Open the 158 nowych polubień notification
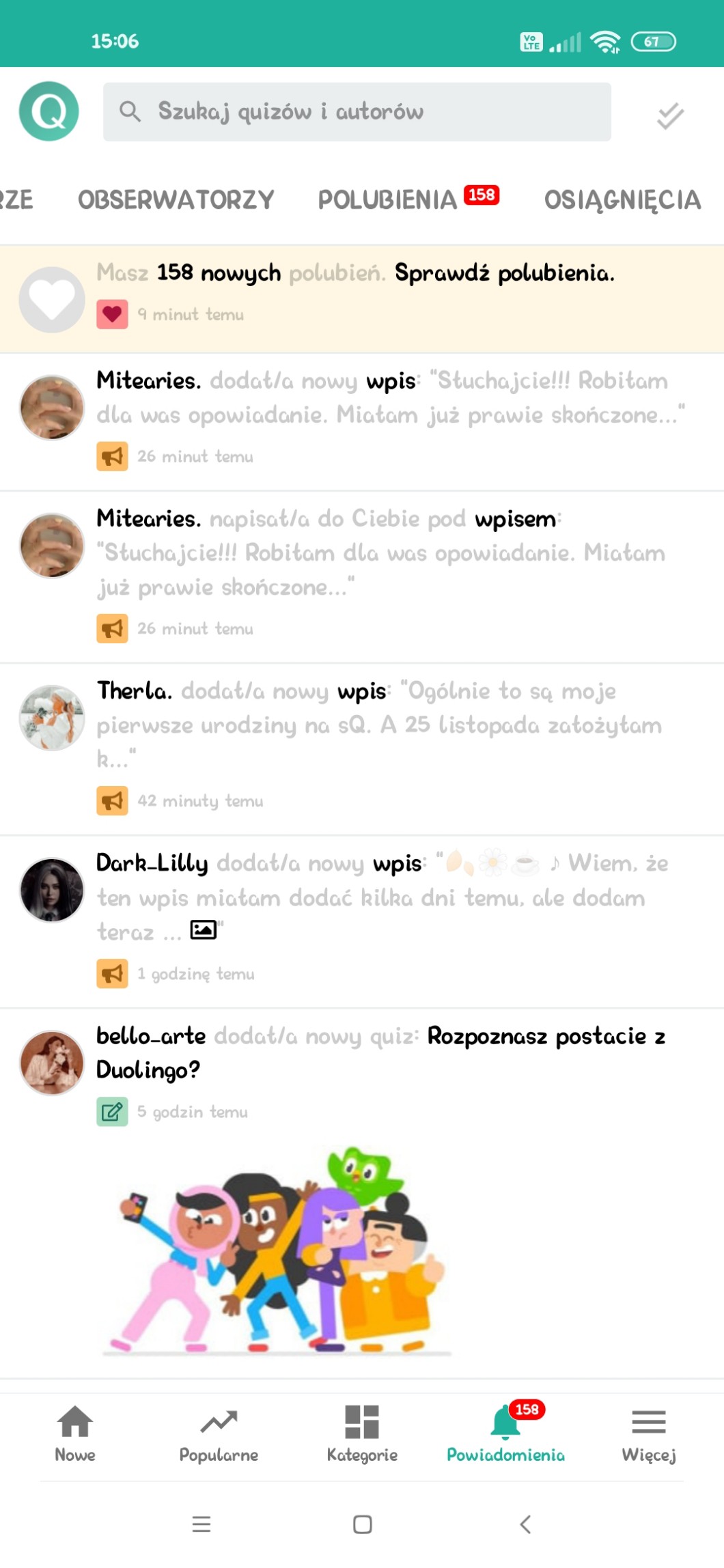 [x=362, y=299]
